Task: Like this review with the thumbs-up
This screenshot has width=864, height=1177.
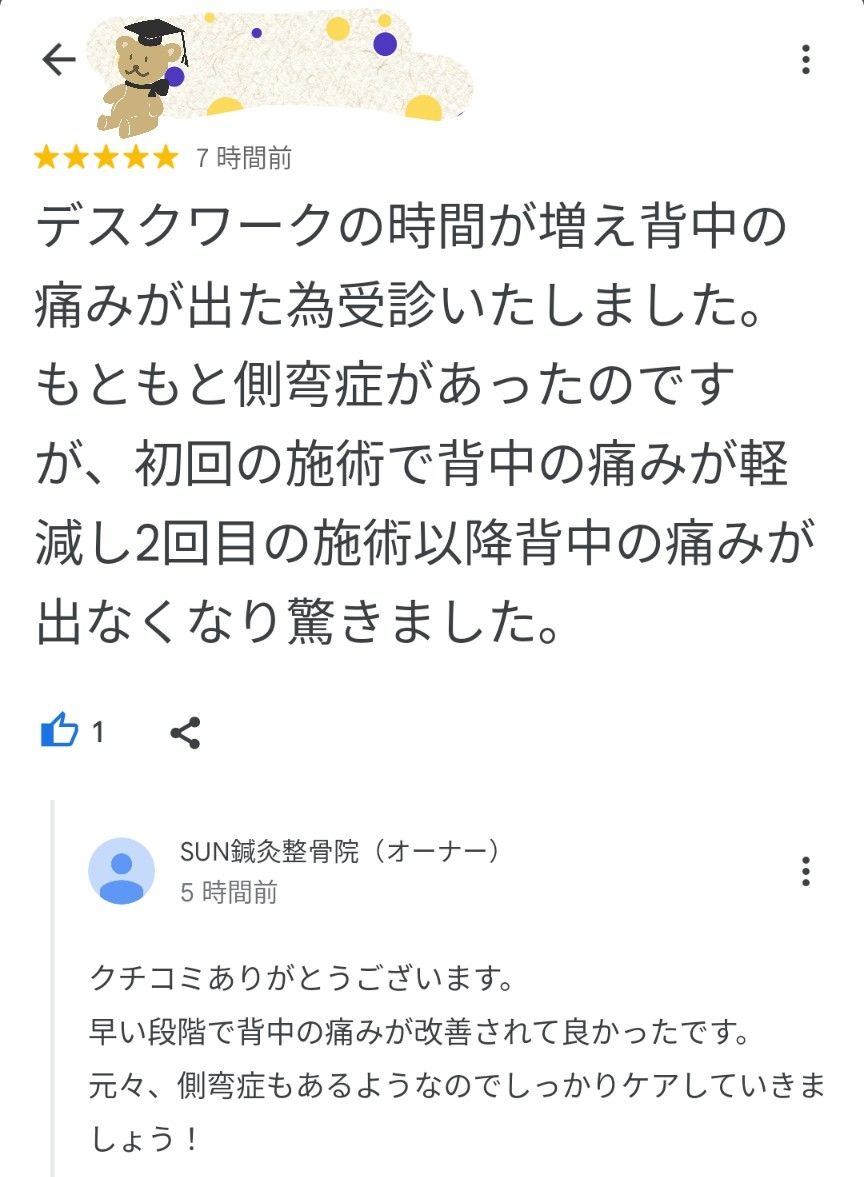Action: tap(59, 732)
